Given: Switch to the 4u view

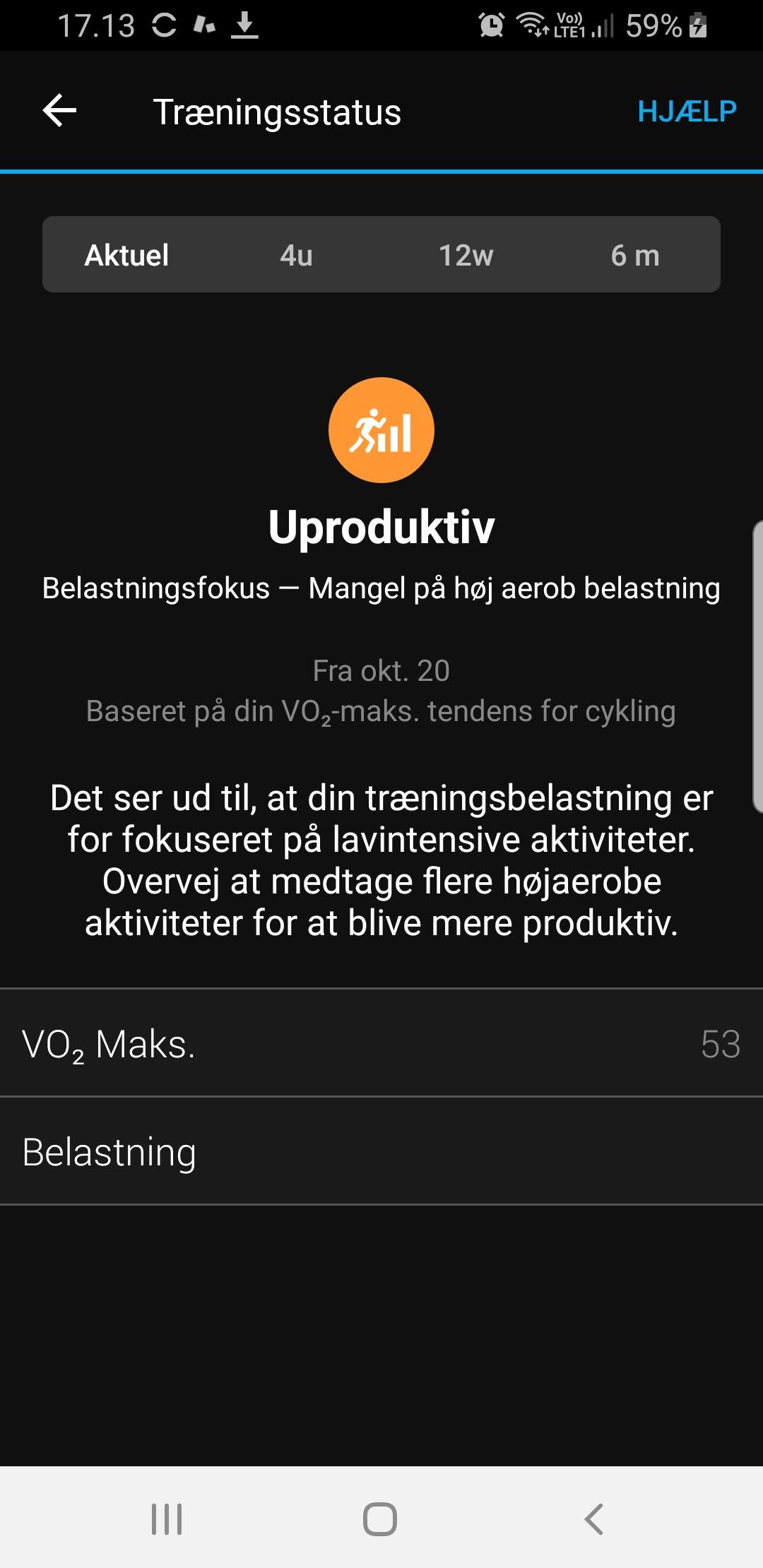Looking at the screenshot, I should click(296, 255).
